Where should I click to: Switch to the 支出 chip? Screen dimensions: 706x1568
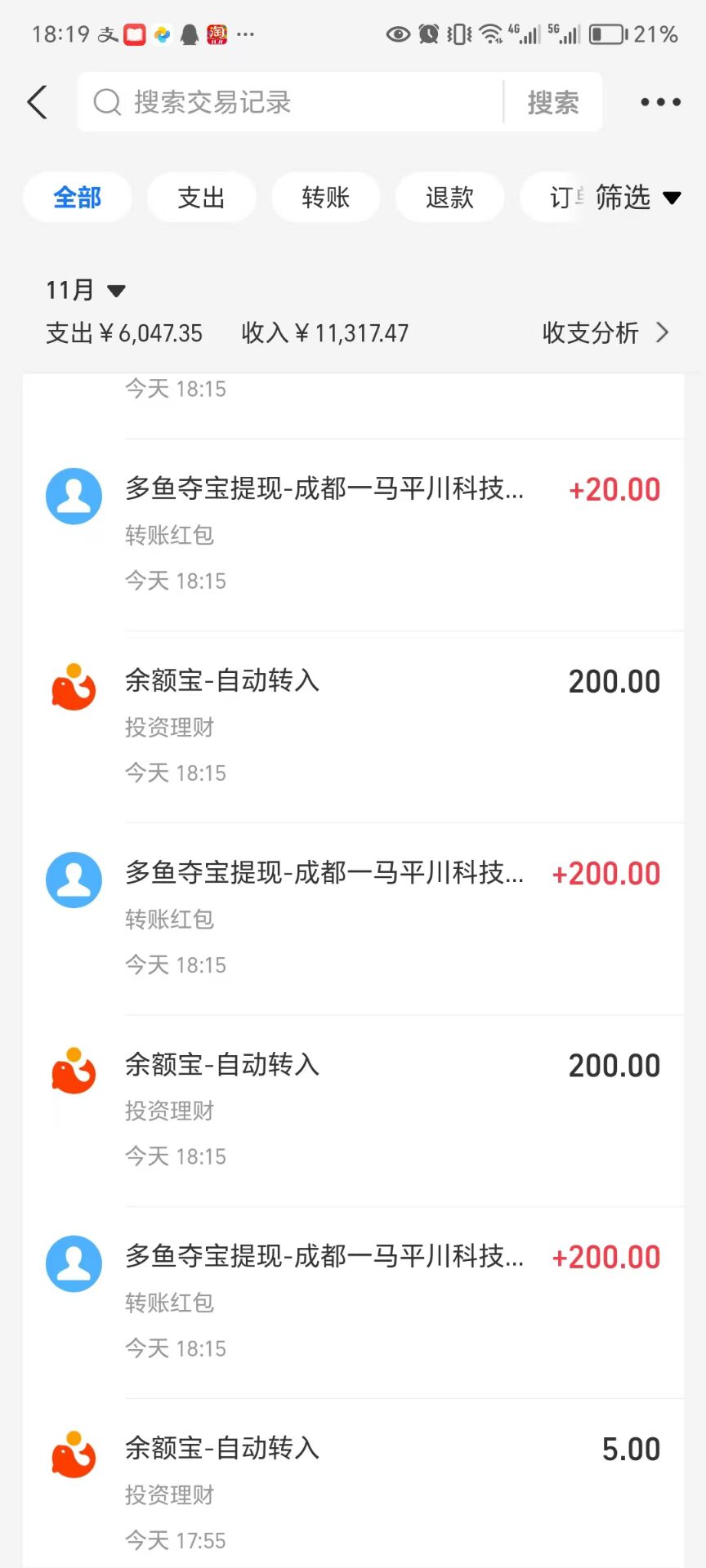coord(201,197)
